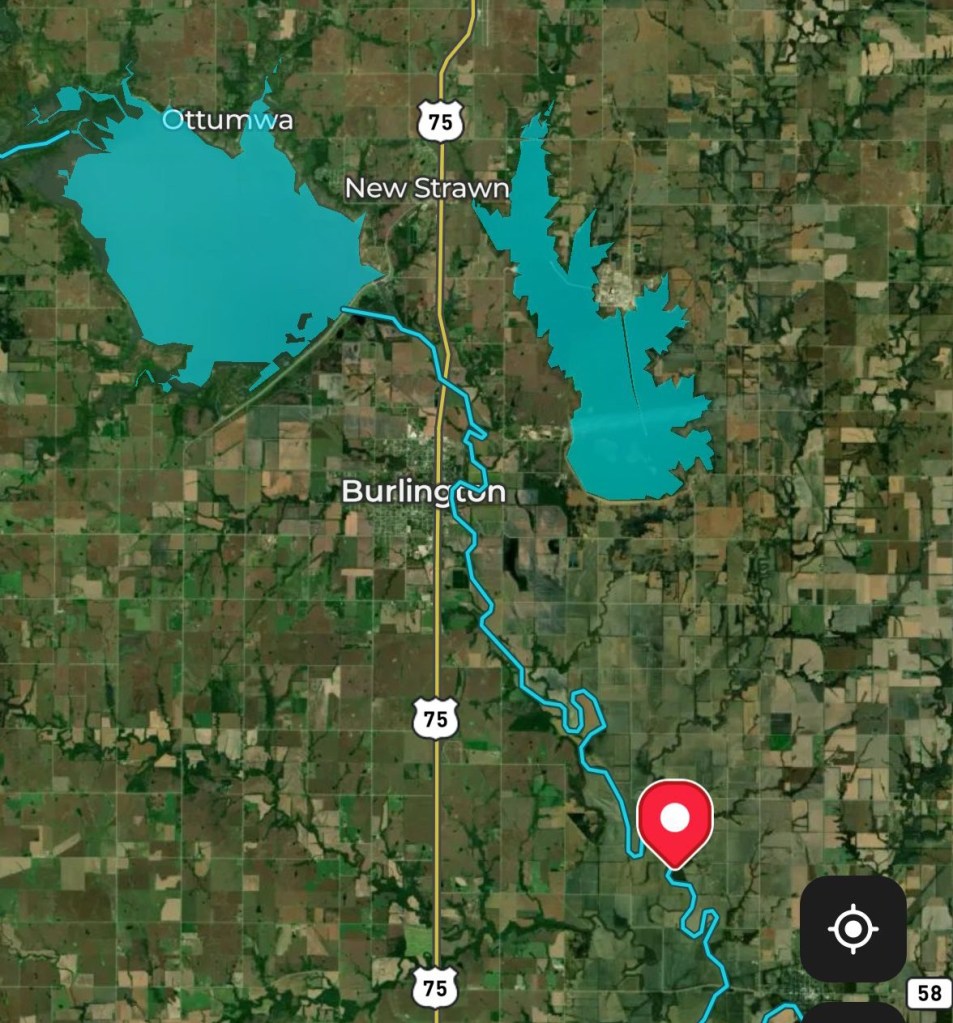
Task: Center the map on my current location
Action: 853,929
